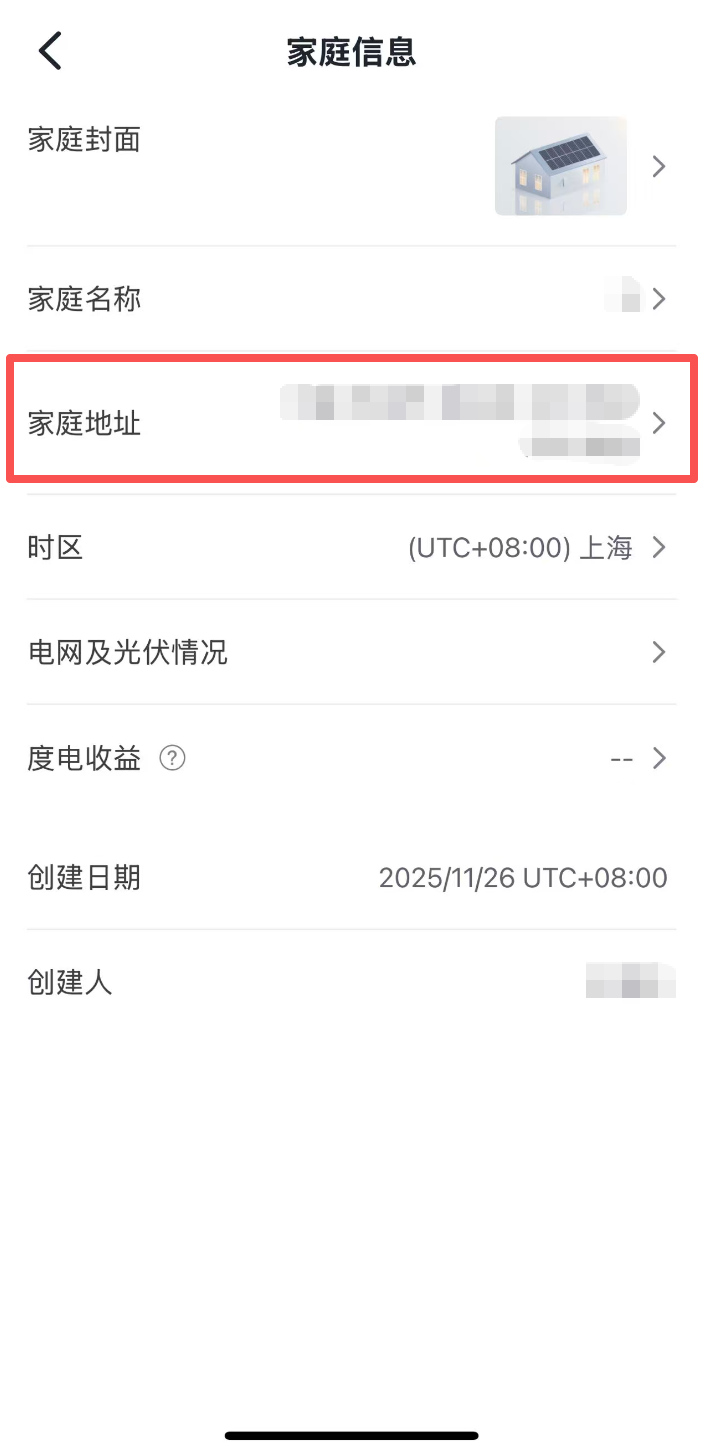Edit the 家庭名称 setting

350,299
